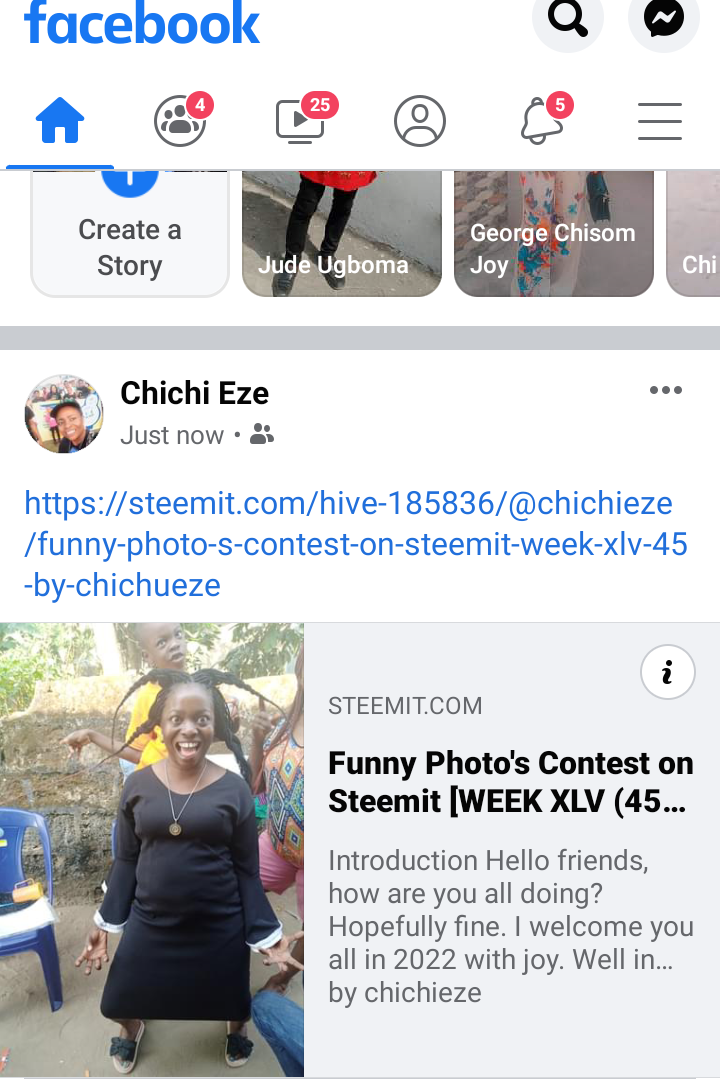Screen dimensions: 720x1091
Task: Open the notifications bell tab
Action: click(x=541, y=122)
